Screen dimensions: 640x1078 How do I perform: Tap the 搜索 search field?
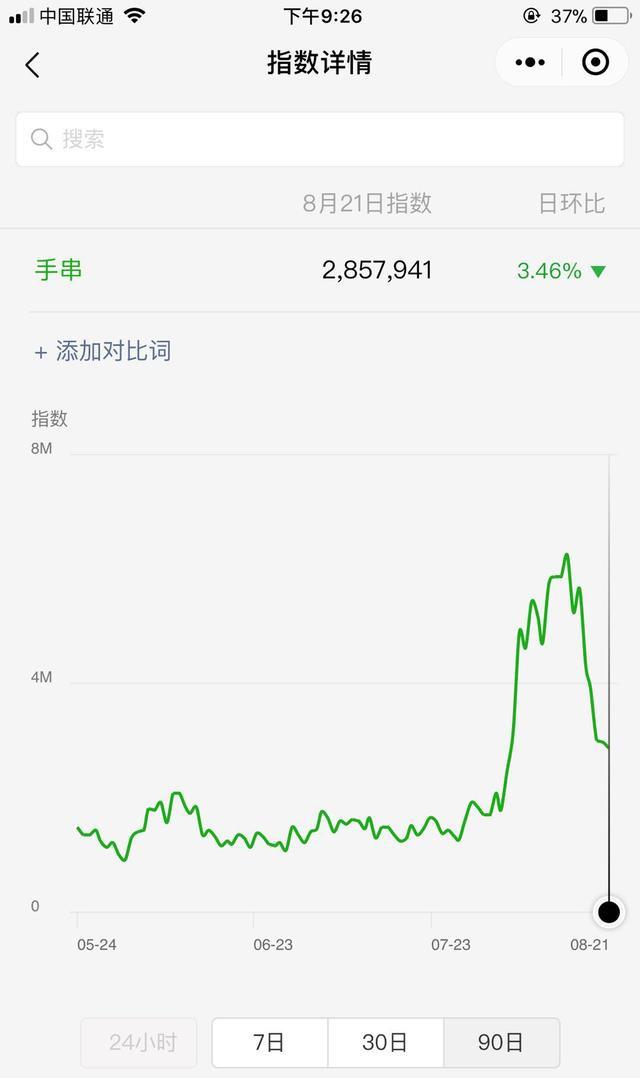[320, 139]
